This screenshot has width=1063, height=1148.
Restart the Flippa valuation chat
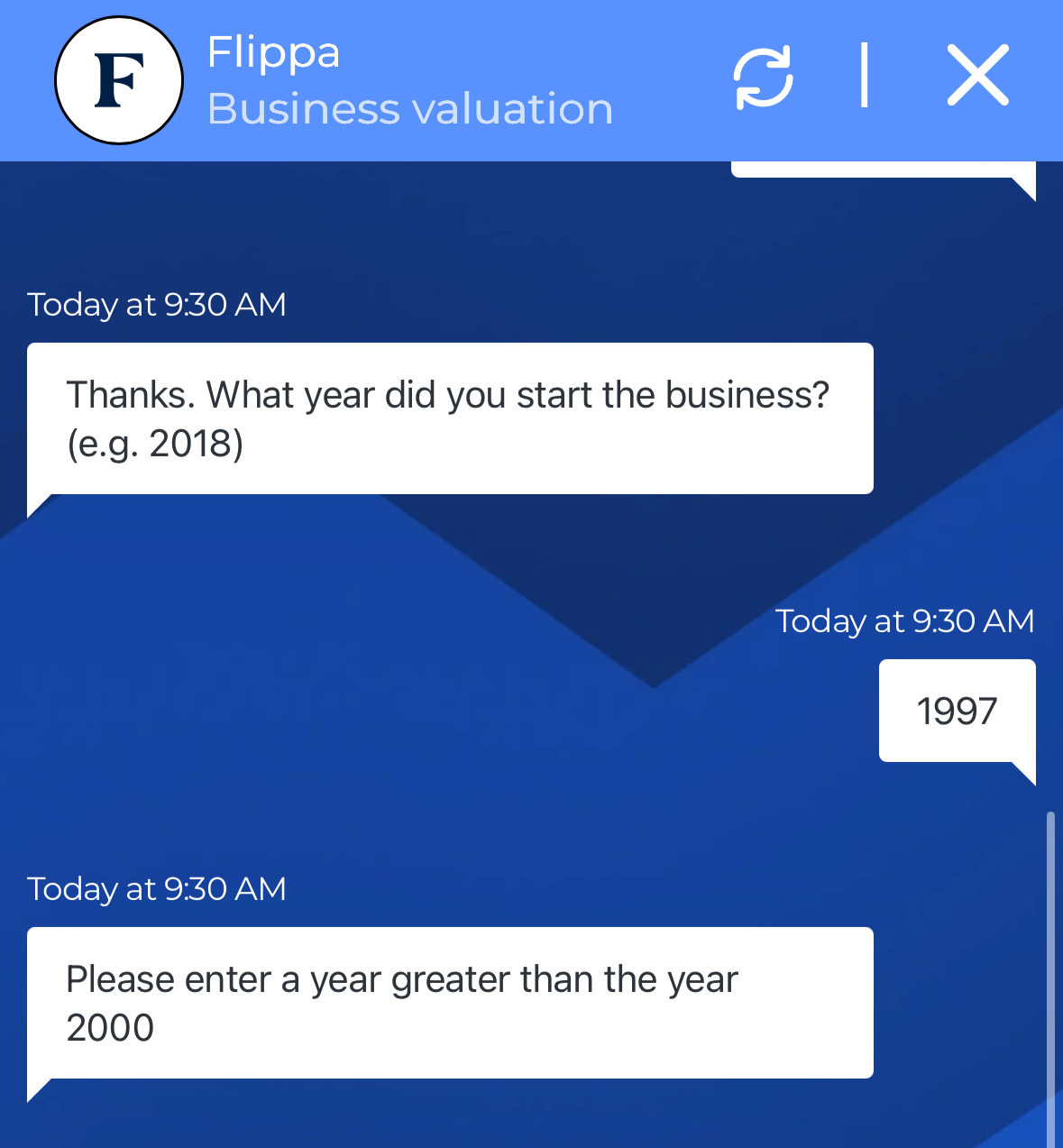[x=763, y=78]
